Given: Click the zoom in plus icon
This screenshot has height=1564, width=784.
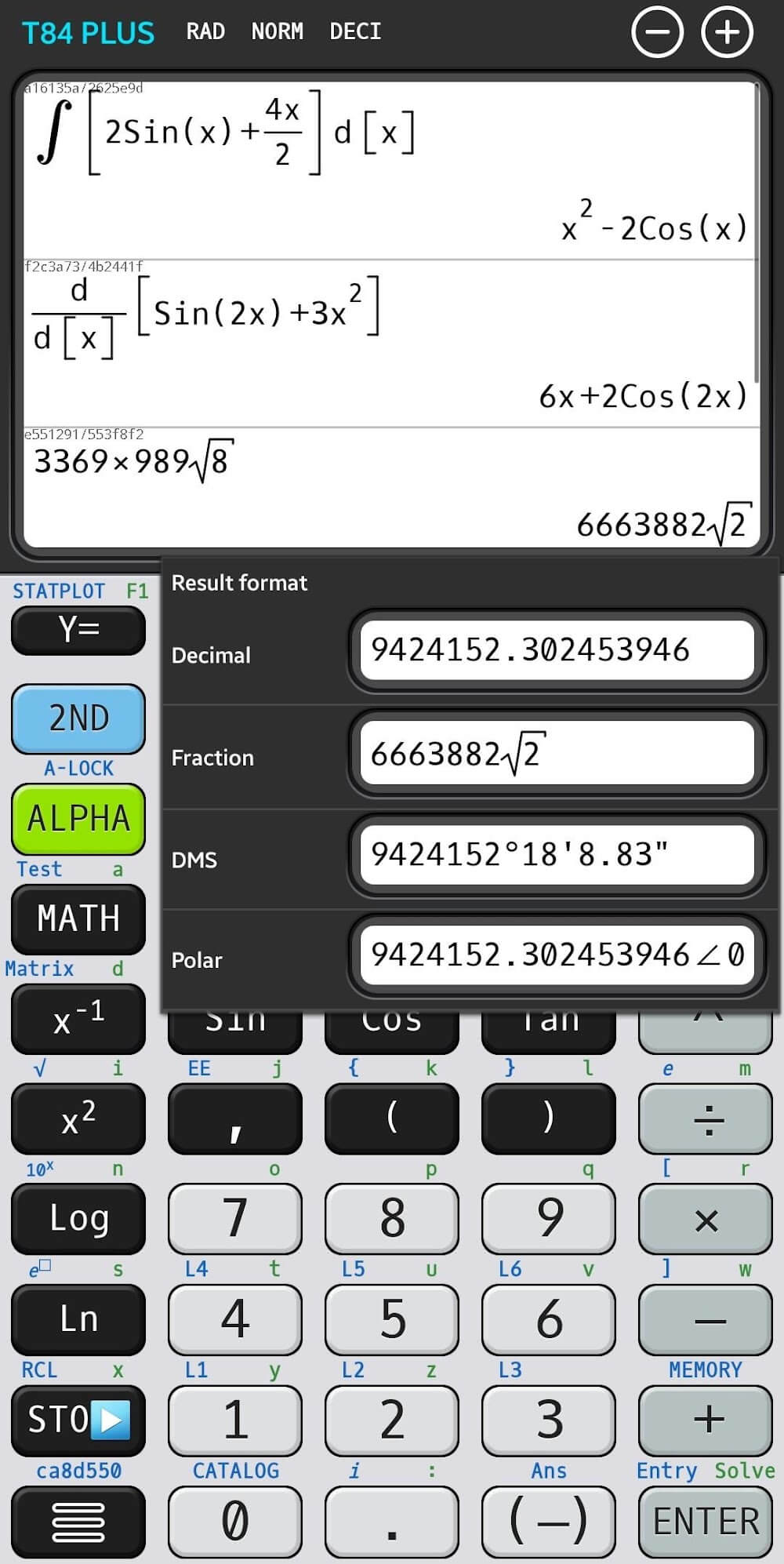Looking at the screenshot, I should (727, 31).
